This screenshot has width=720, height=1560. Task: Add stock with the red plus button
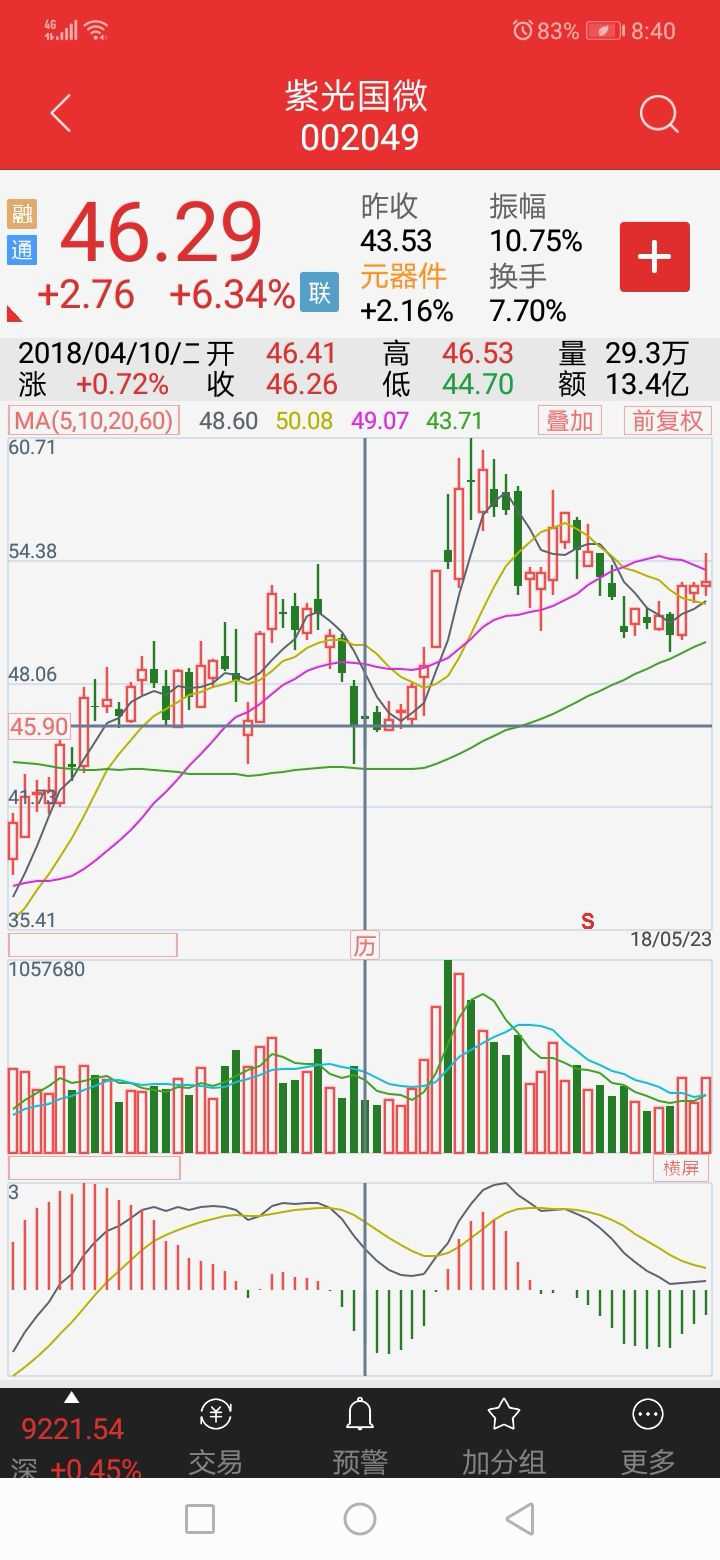(x=655, y=257)
